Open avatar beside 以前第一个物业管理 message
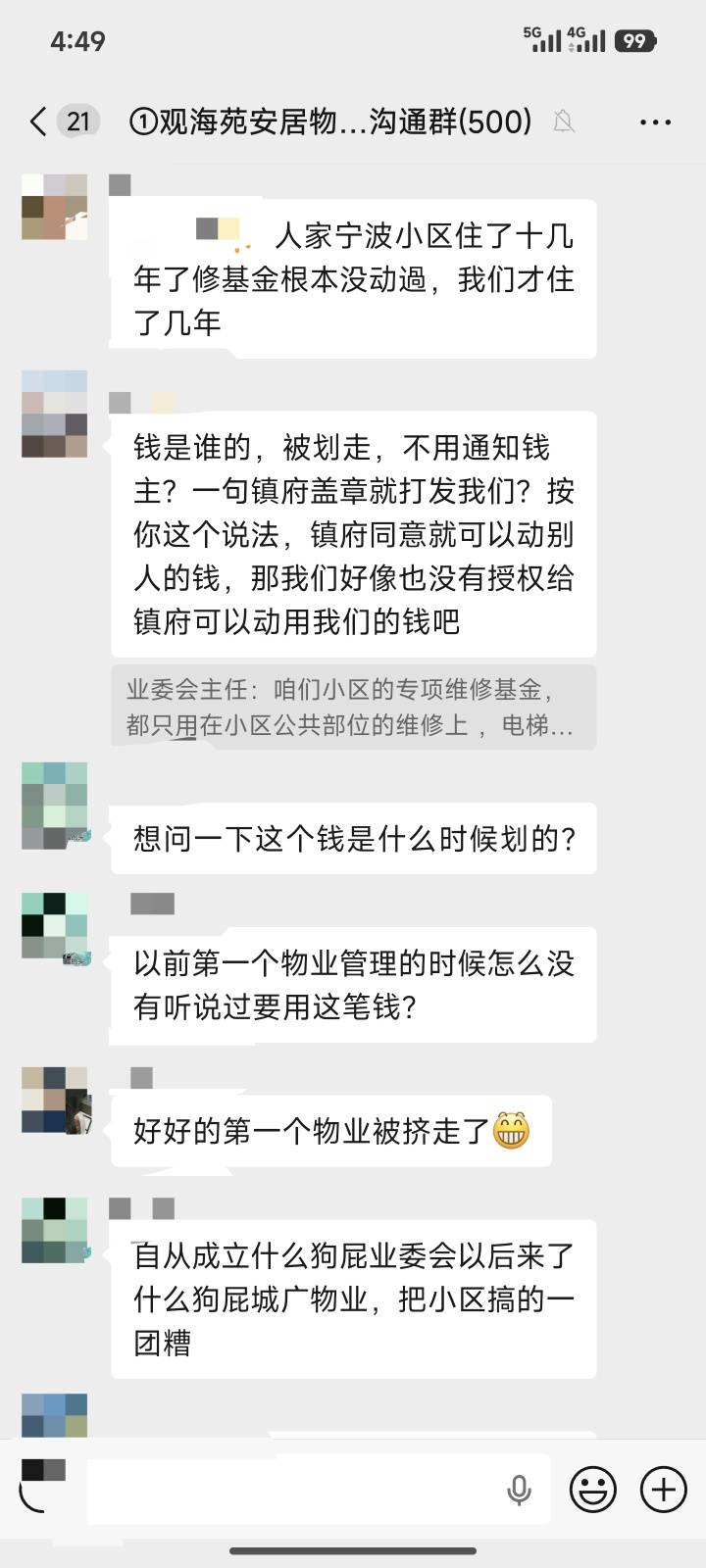This screenshot has width=706, height=1568. (55, 926)
